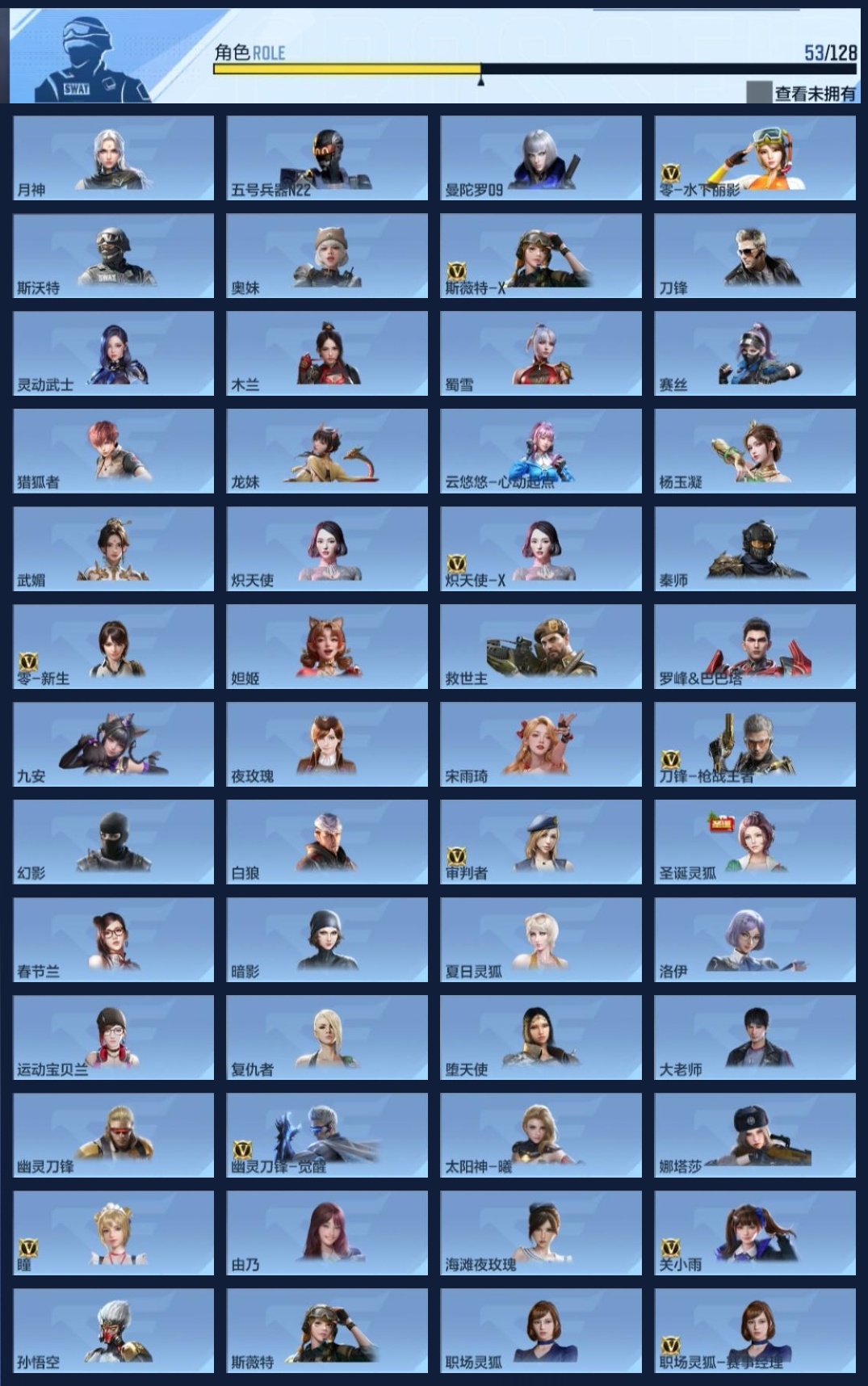Open the 圣诞灵狐 character card
868x1386 pixels.
point(755,842)
